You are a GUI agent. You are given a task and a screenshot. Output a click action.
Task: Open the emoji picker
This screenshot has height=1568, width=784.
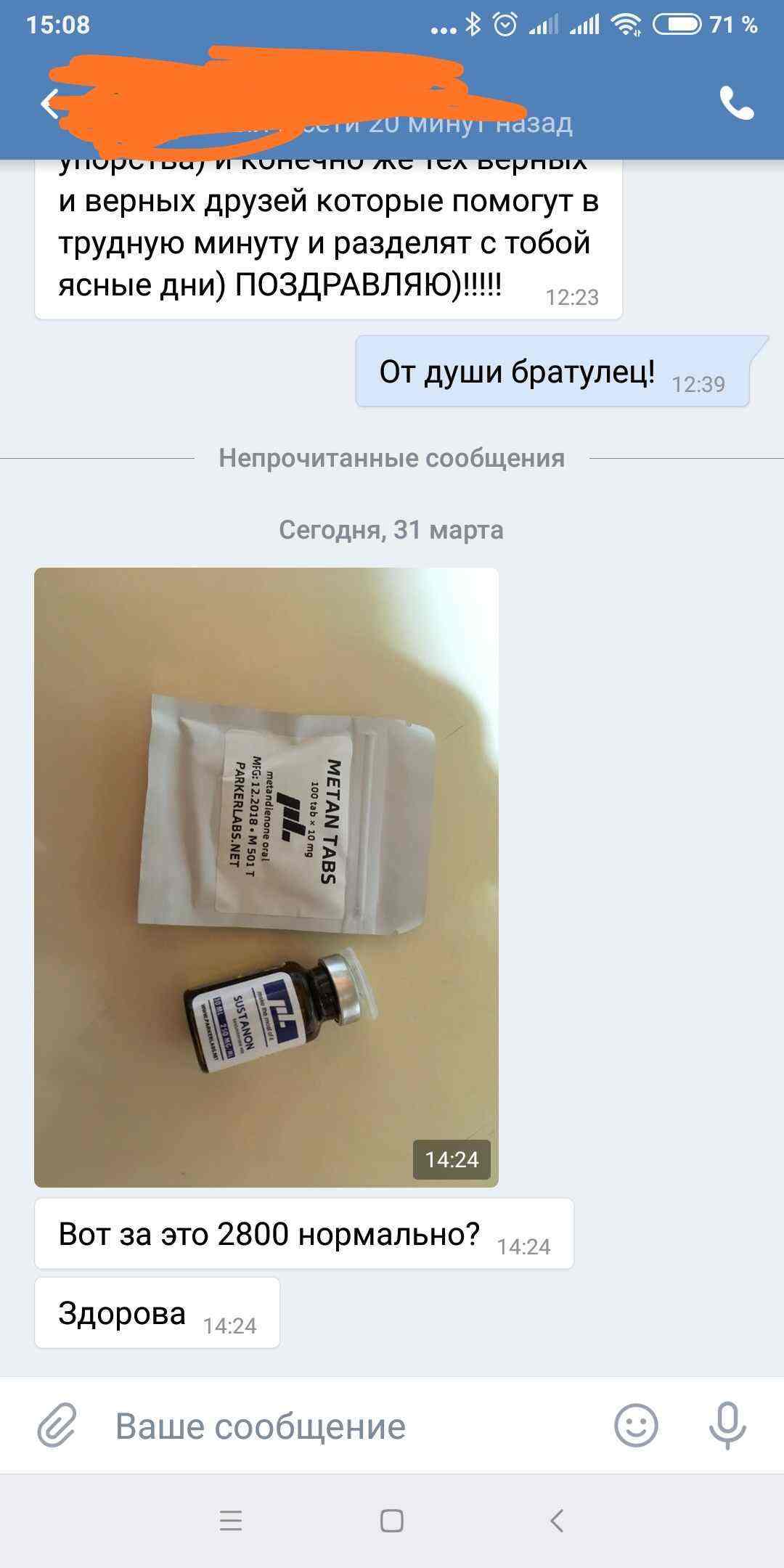[x=636, y=1425]
